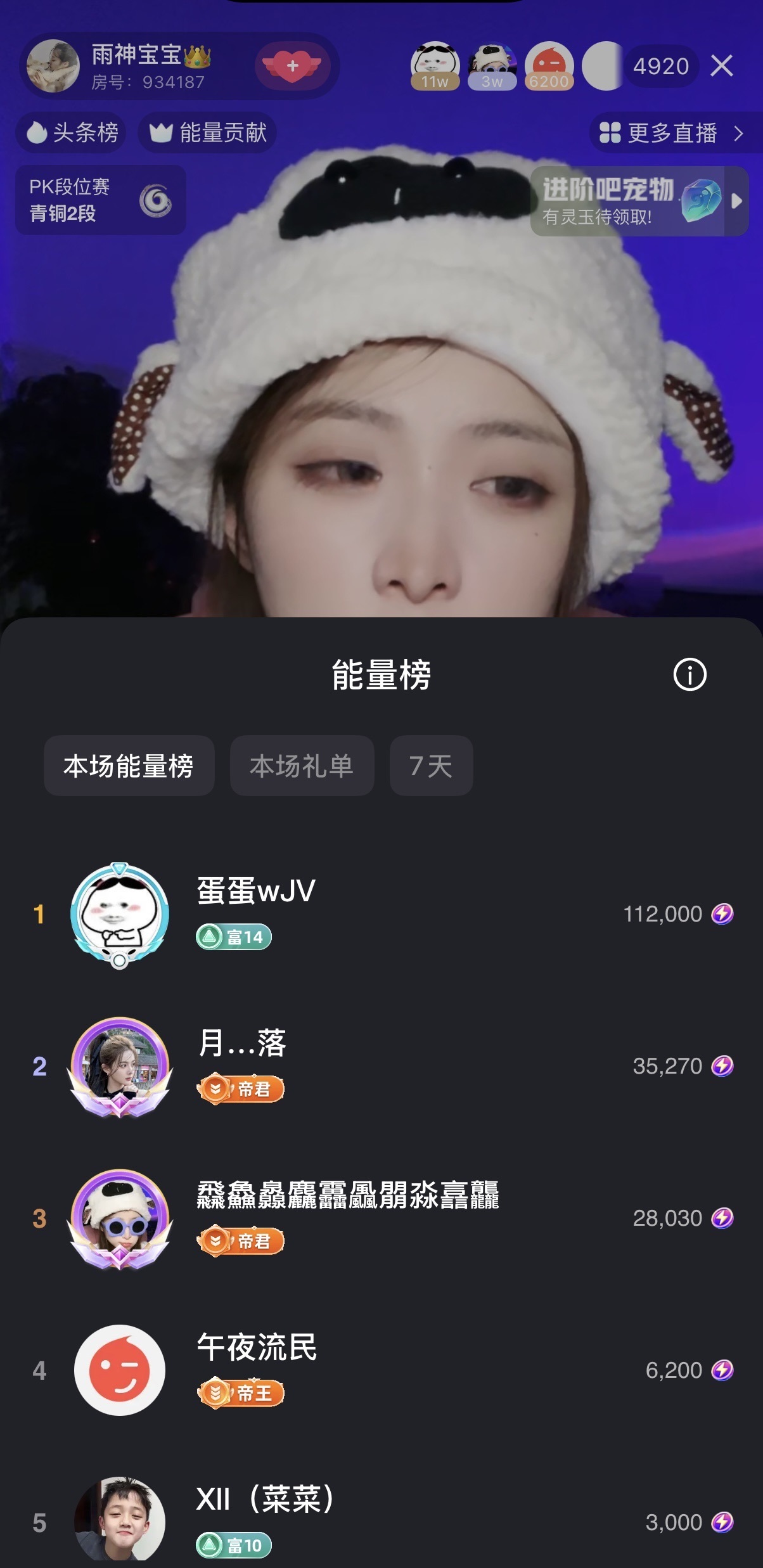763x1568 pixels.
Task: Switch to the 本场礼单 tab
Action: pyautogui.click(x=301, y=766)
